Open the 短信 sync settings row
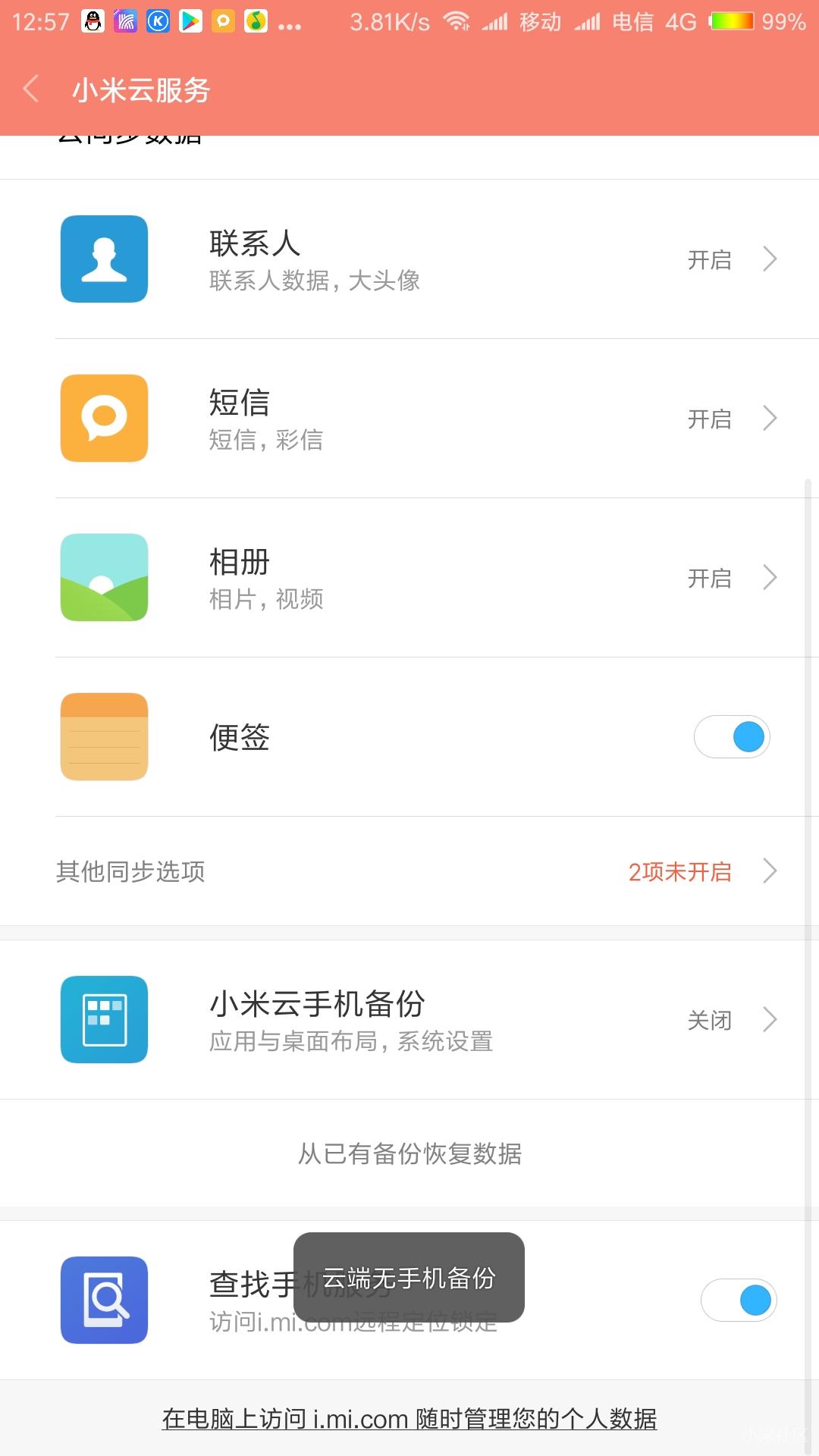 (x=409, y=419)
